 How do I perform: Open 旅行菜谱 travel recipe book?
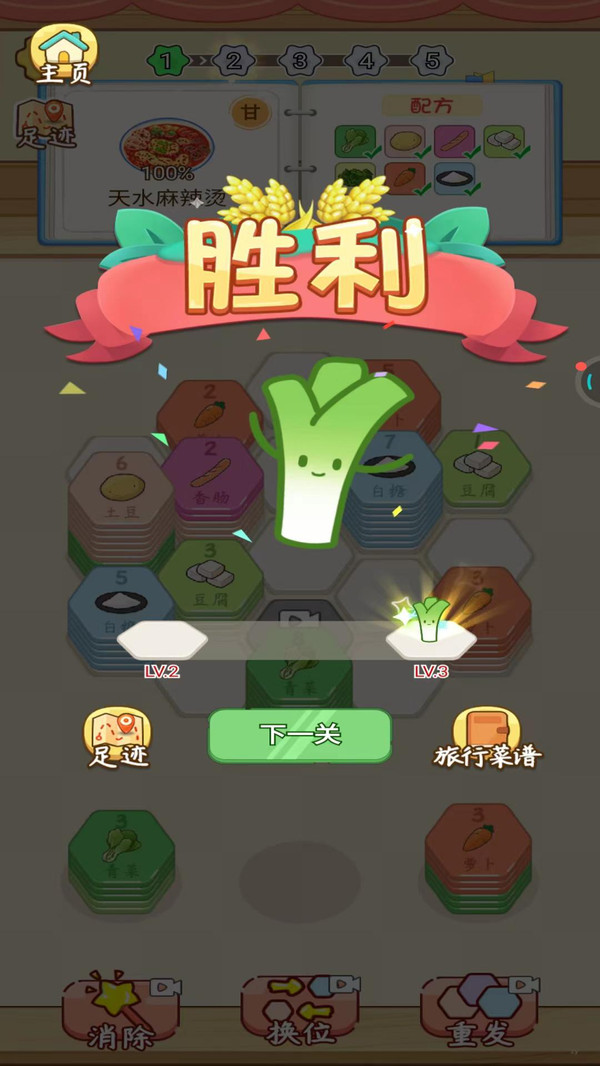tap(487, 738)
